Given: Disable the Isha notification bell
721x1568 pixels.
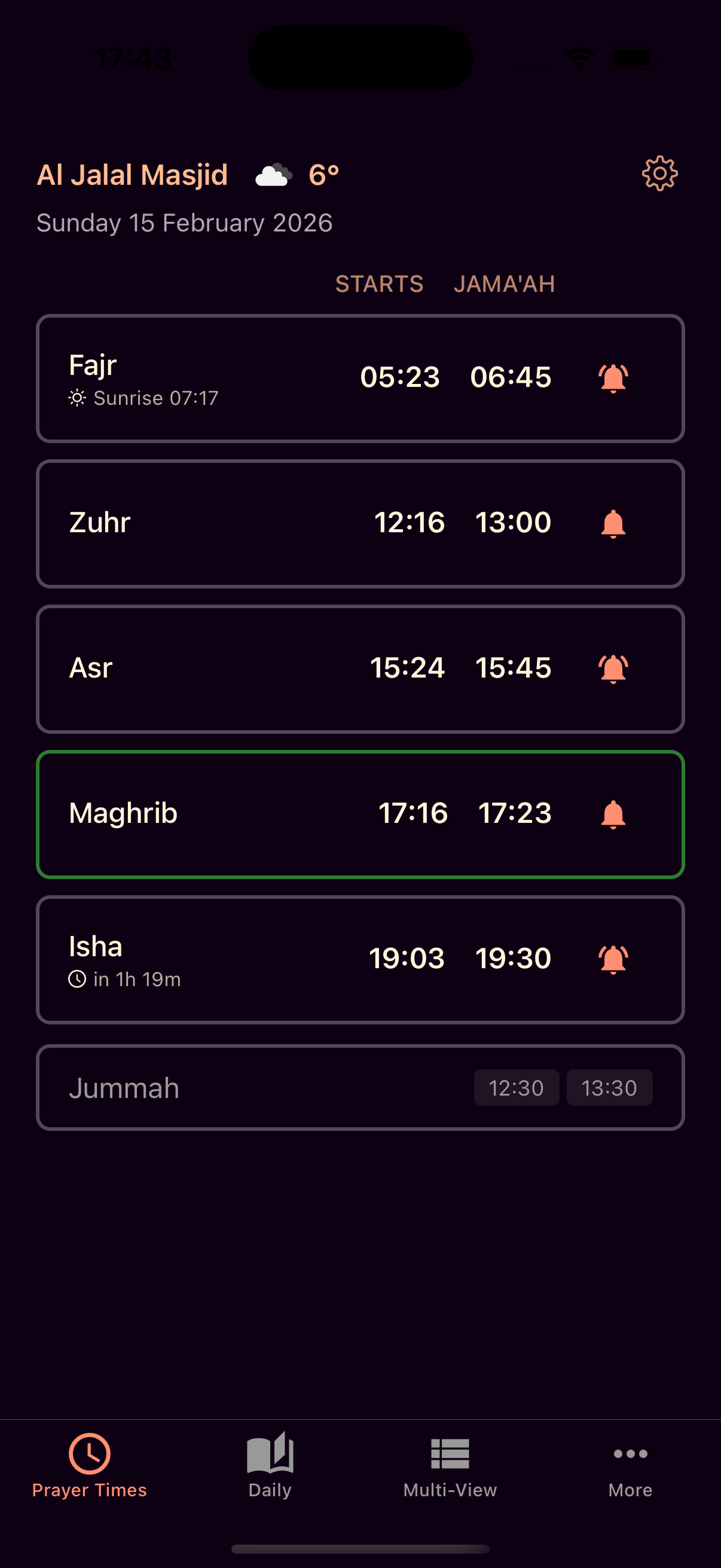Looking at the screenshot, I should coord(614,959).
